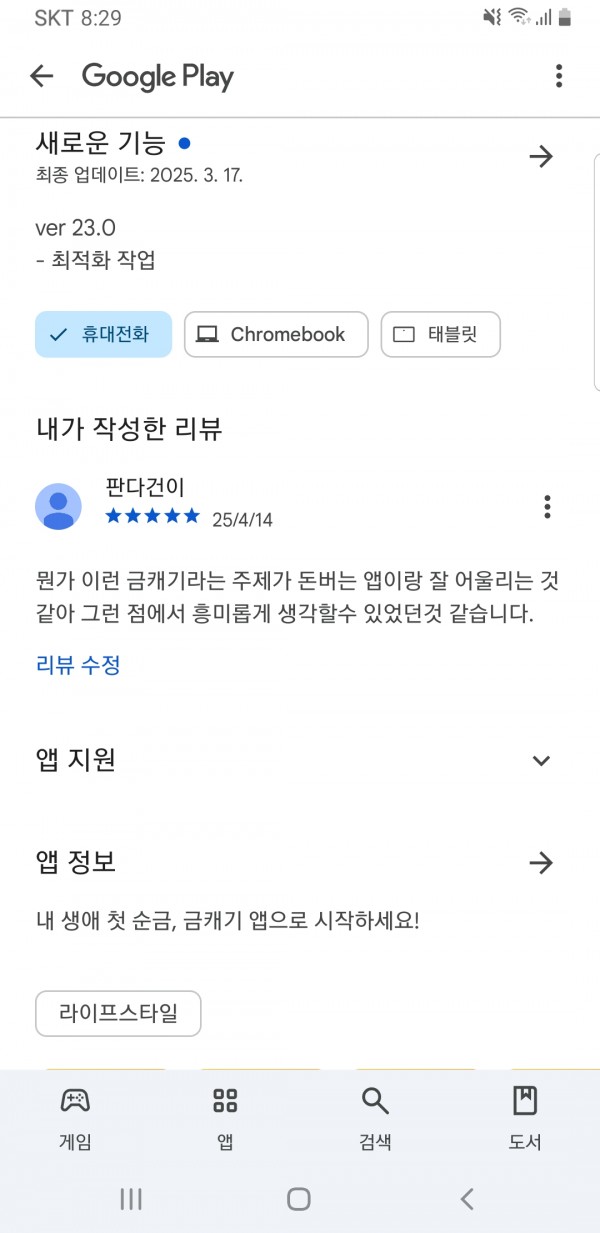600x1233 pixels.
Task: Open the system recent apps button
Action: click(131, 1199)
